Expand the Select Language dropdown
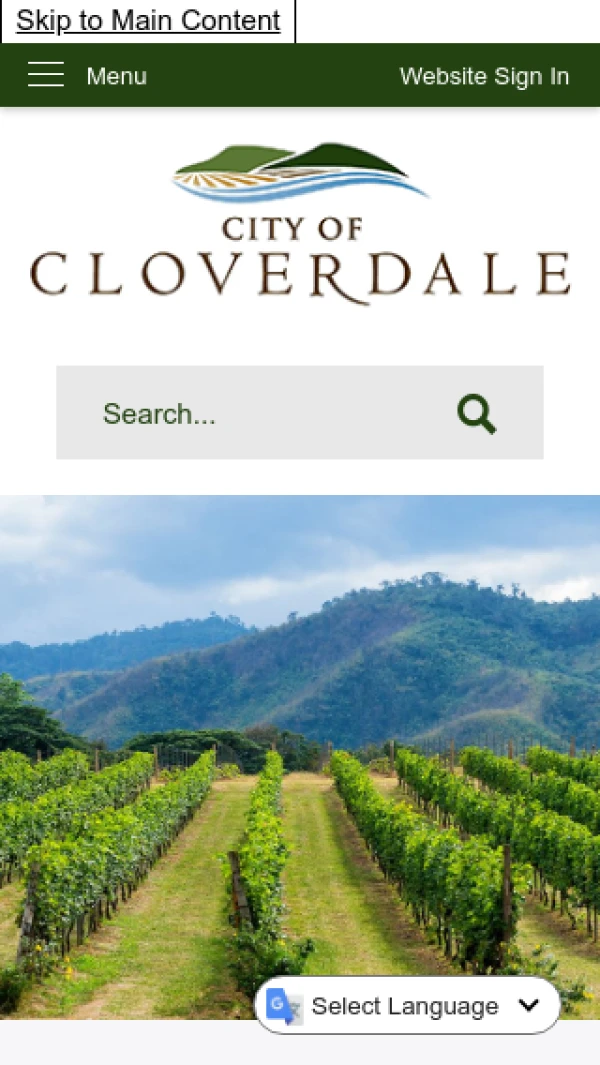This screenshot has width=600, height=1065. 408,1006
